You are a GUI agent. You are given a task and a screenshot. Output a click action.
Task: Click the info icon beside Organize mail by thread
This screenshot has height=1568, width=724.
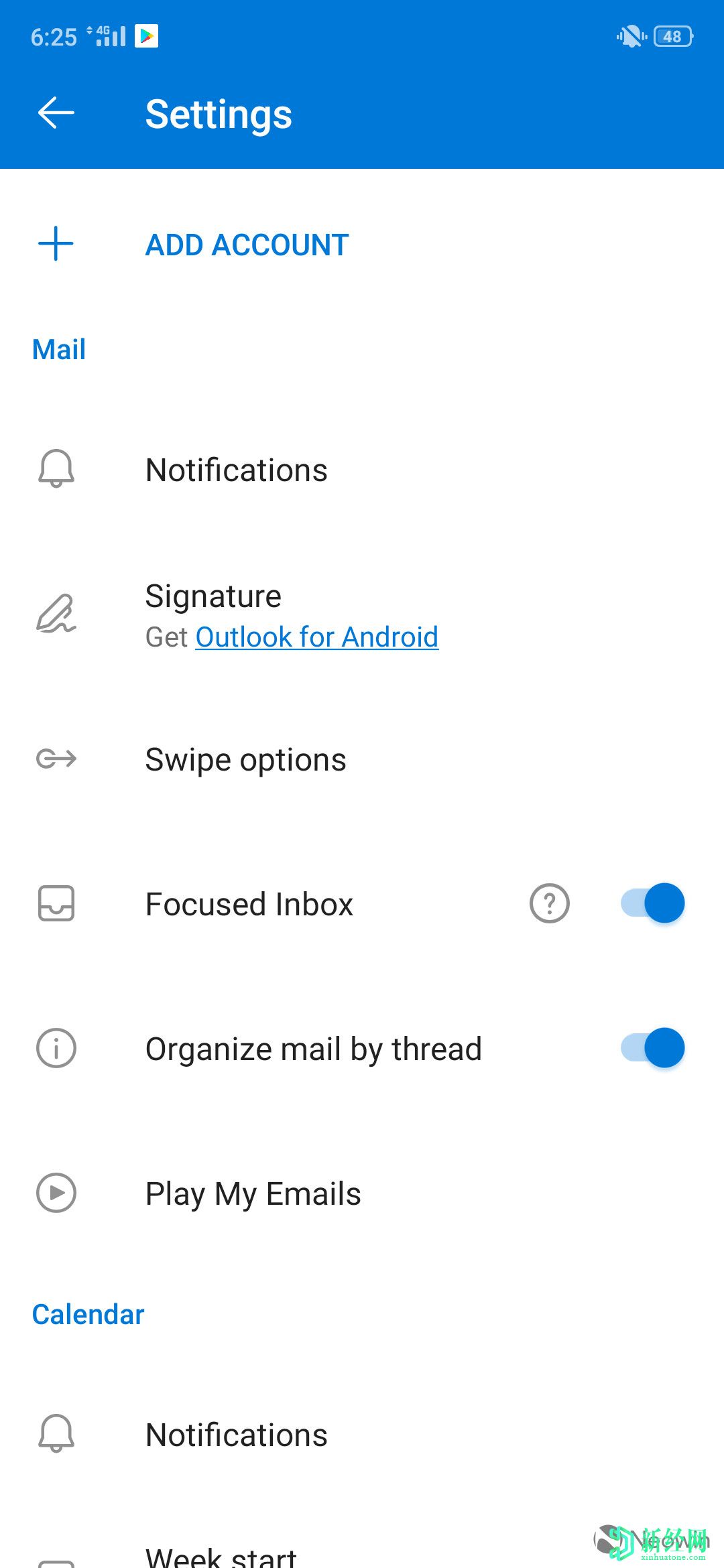tap(56, 1048)
